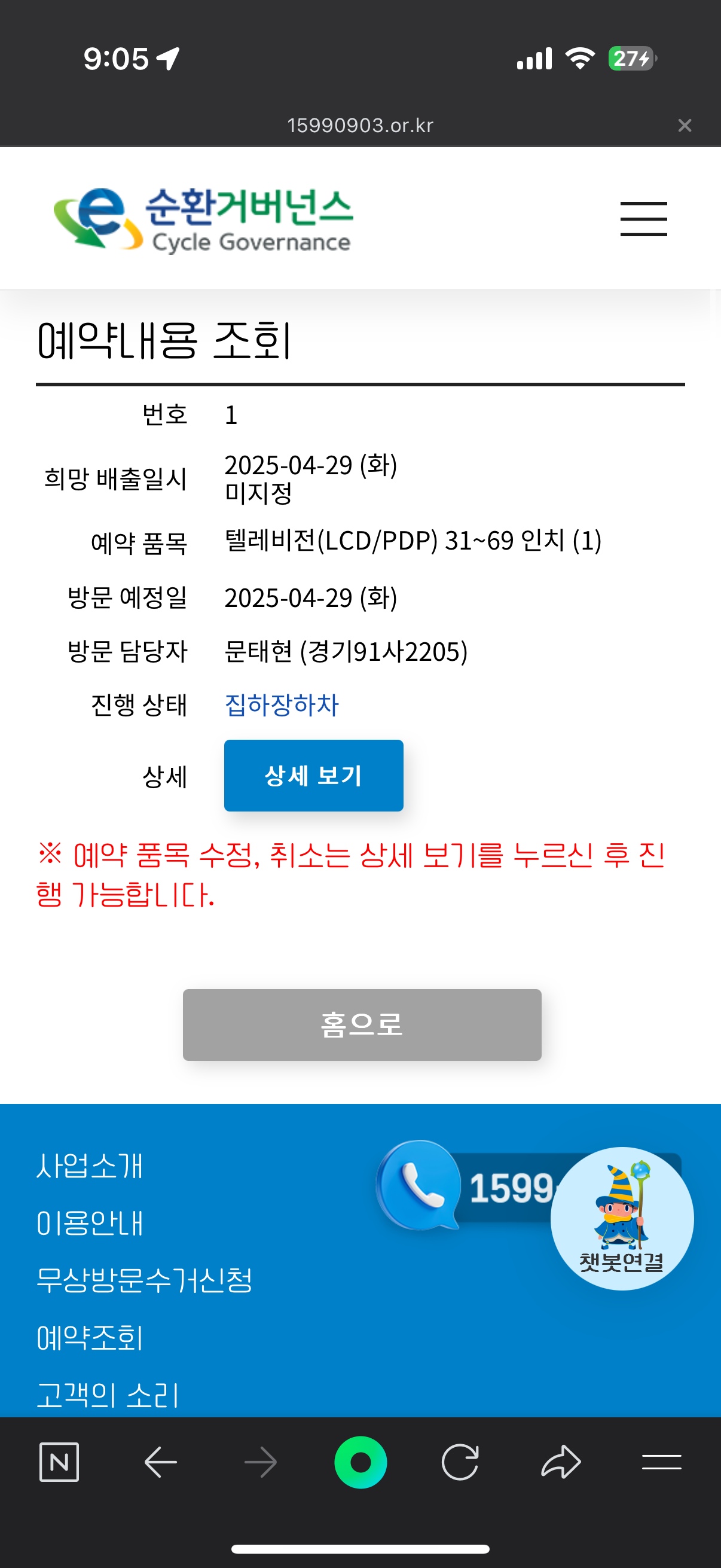Close the in-app browser page

click(x=685, y=126)
